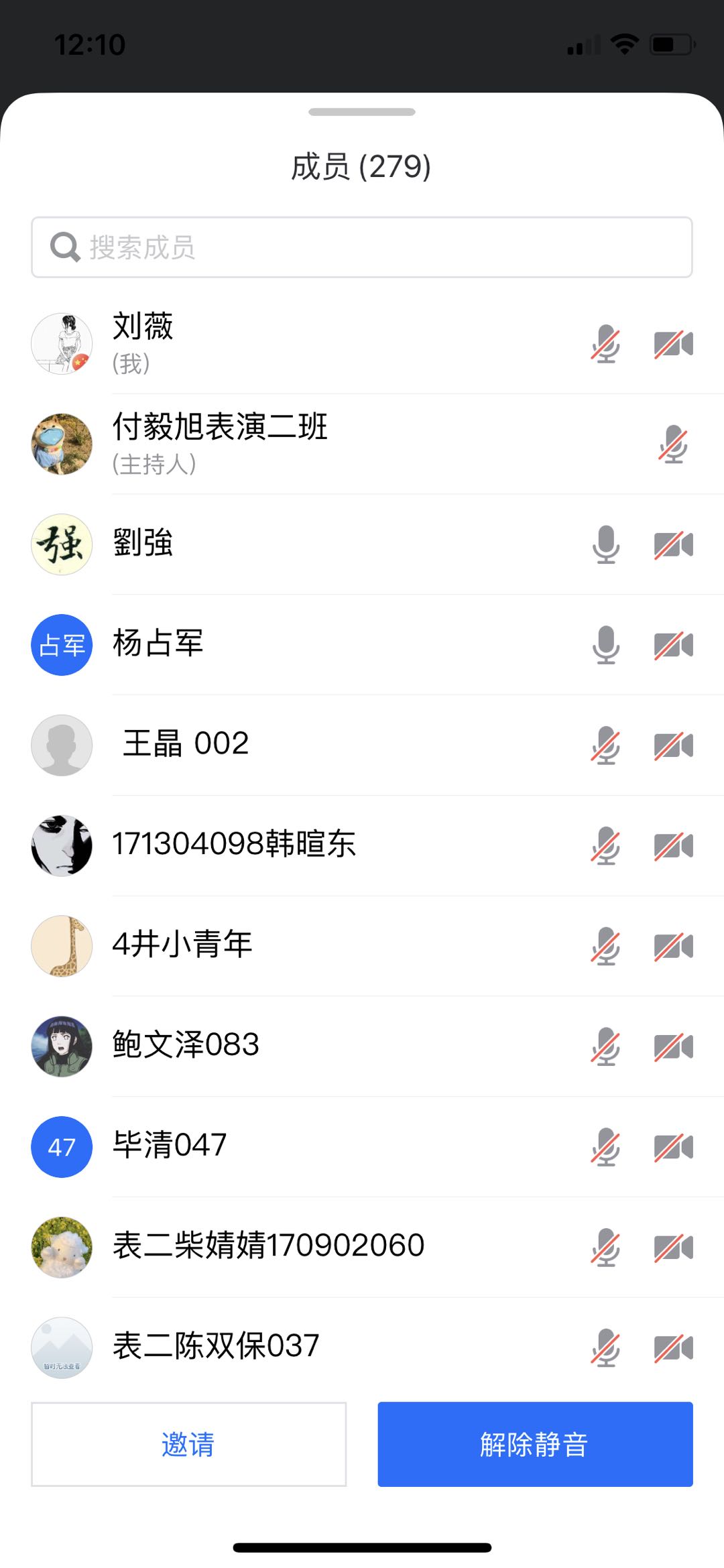Image resolution: width=724 pixels, height=1568 pixels.
Task: Tap the 邀请 button
Action: tap(188, 1444)
